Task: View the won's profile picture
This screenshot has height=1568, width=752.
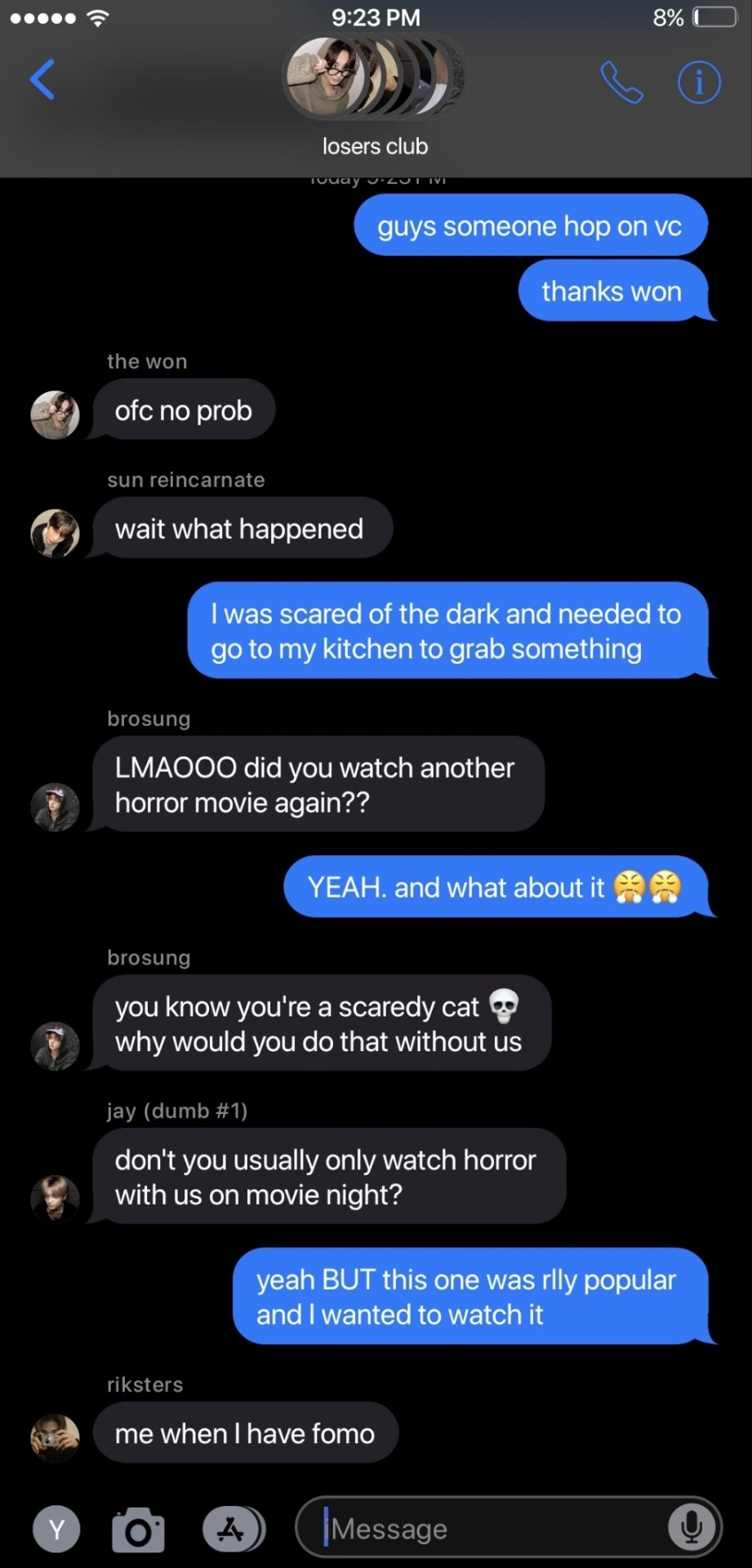Action: (x=55, y=415)
